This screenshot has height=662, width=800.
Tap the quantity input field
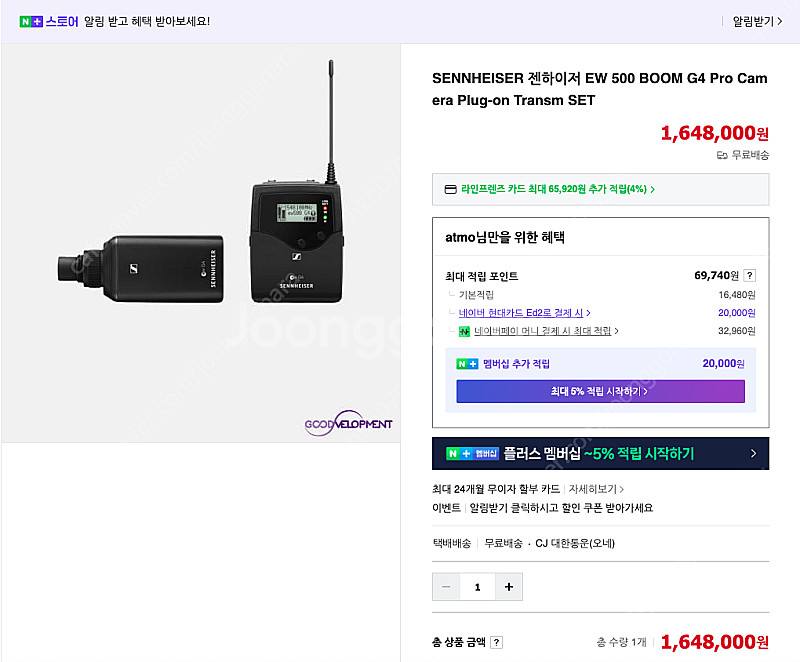(477, 587)
